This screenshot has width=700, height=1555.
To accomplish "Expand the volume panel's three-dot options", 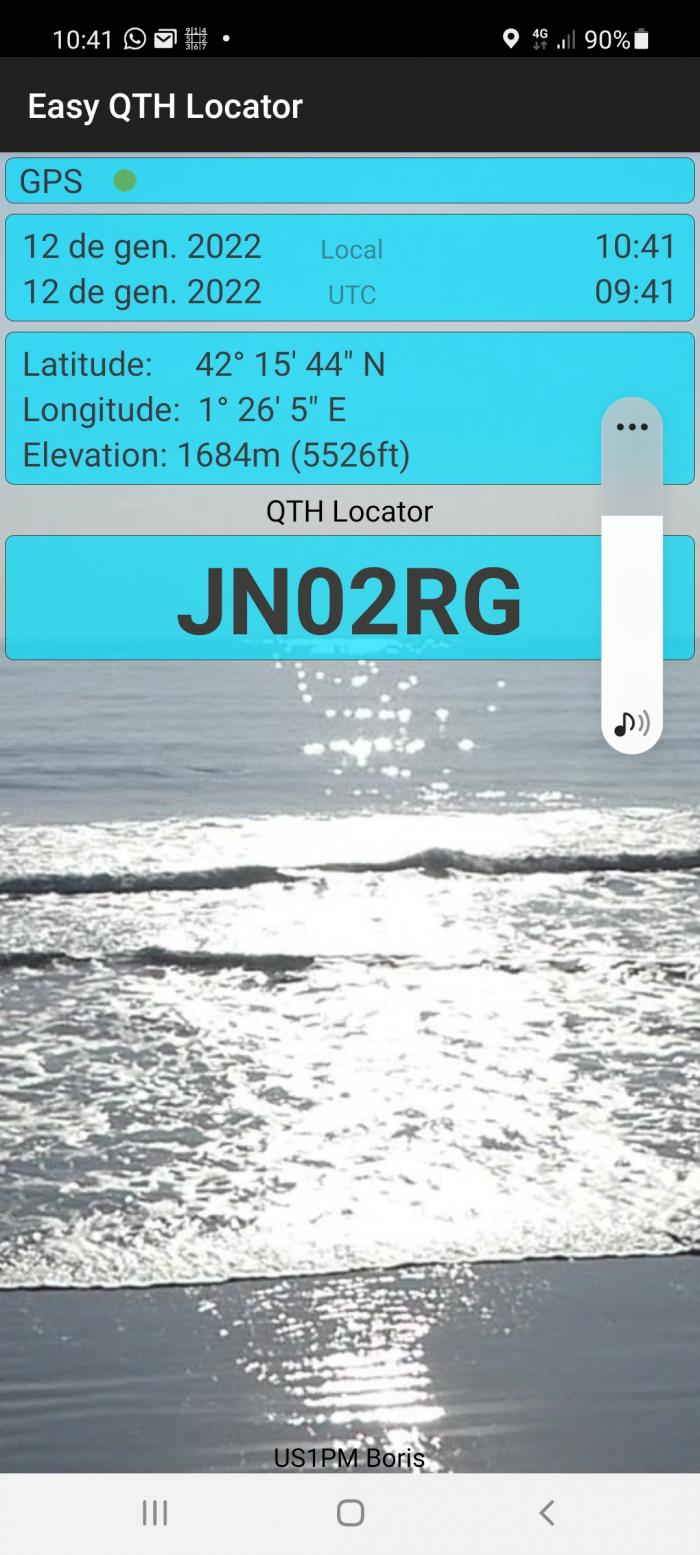I will (x=632, y=427).
